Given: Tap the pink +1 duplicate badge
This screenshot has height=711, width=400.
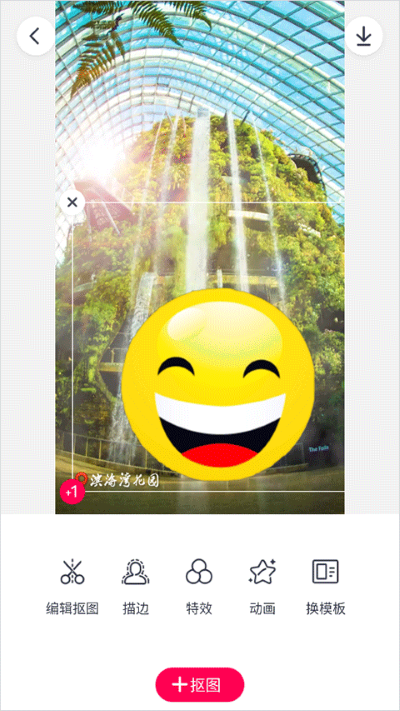Looking at the screenshot, I should pos(72,492).
